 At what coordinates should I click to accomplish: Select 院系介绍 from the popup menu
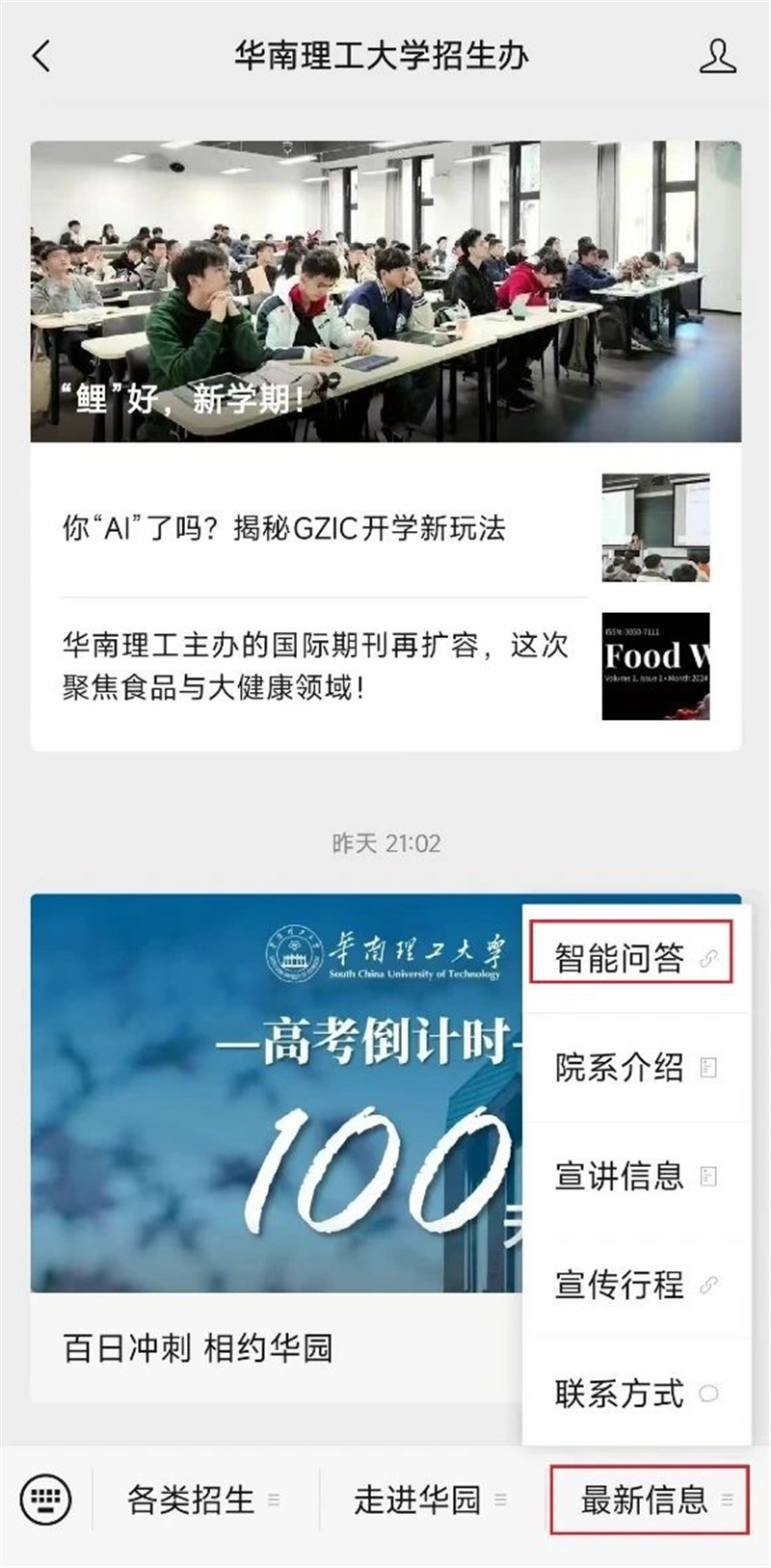pyautogui.click(x=632, y=1067)
